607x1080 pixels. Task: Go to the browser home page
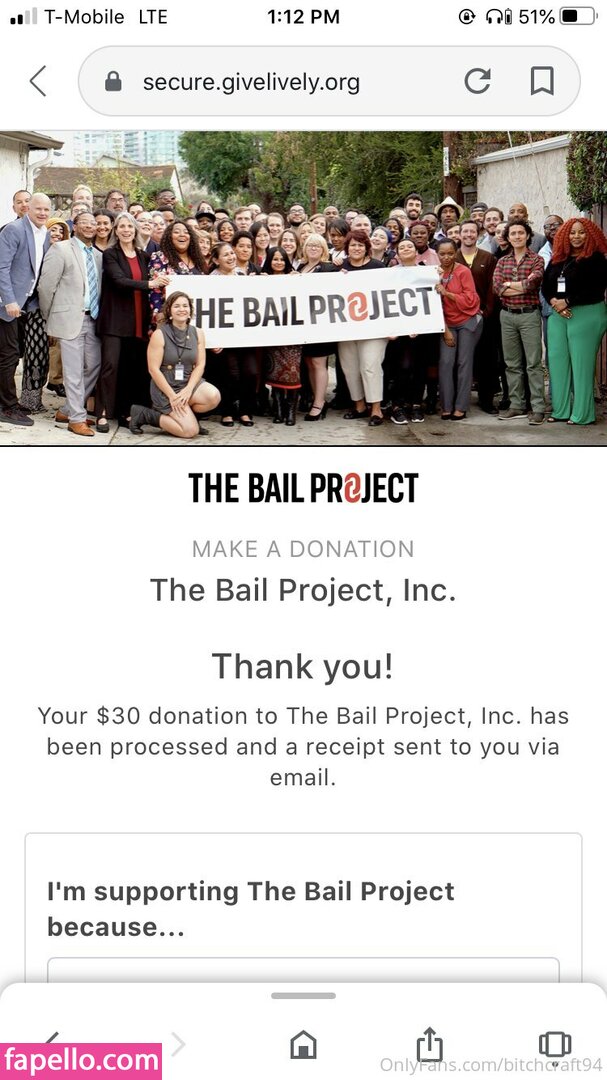[303, 1045]
